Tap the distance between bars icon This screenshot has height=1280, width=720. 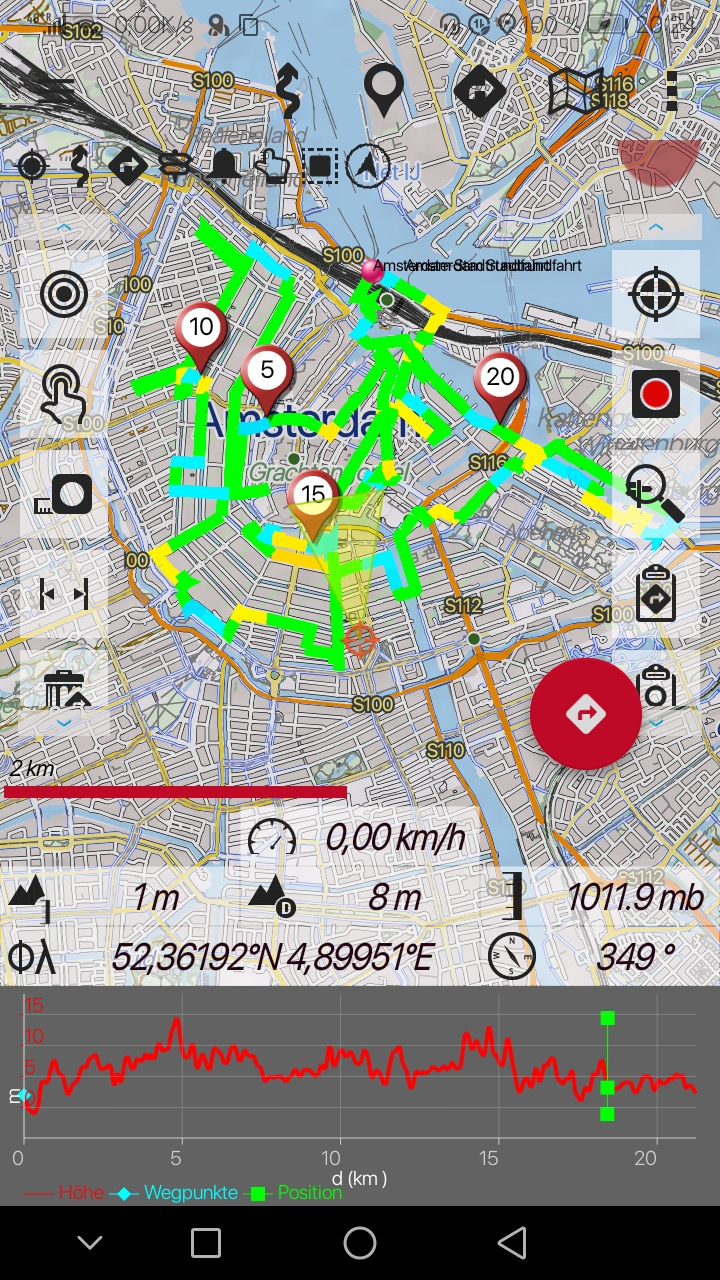tap(64, 594)
